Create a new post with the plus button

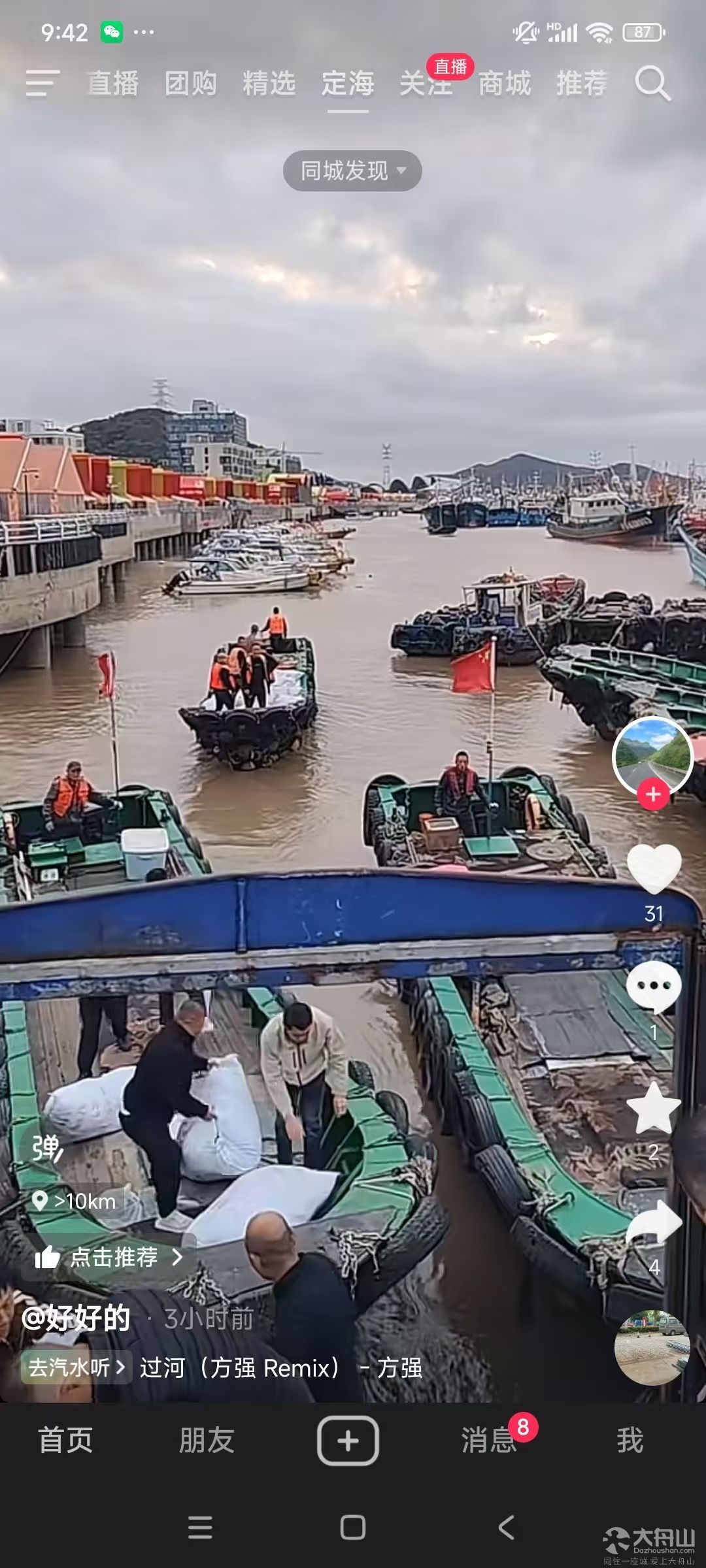pos(348,1441)
